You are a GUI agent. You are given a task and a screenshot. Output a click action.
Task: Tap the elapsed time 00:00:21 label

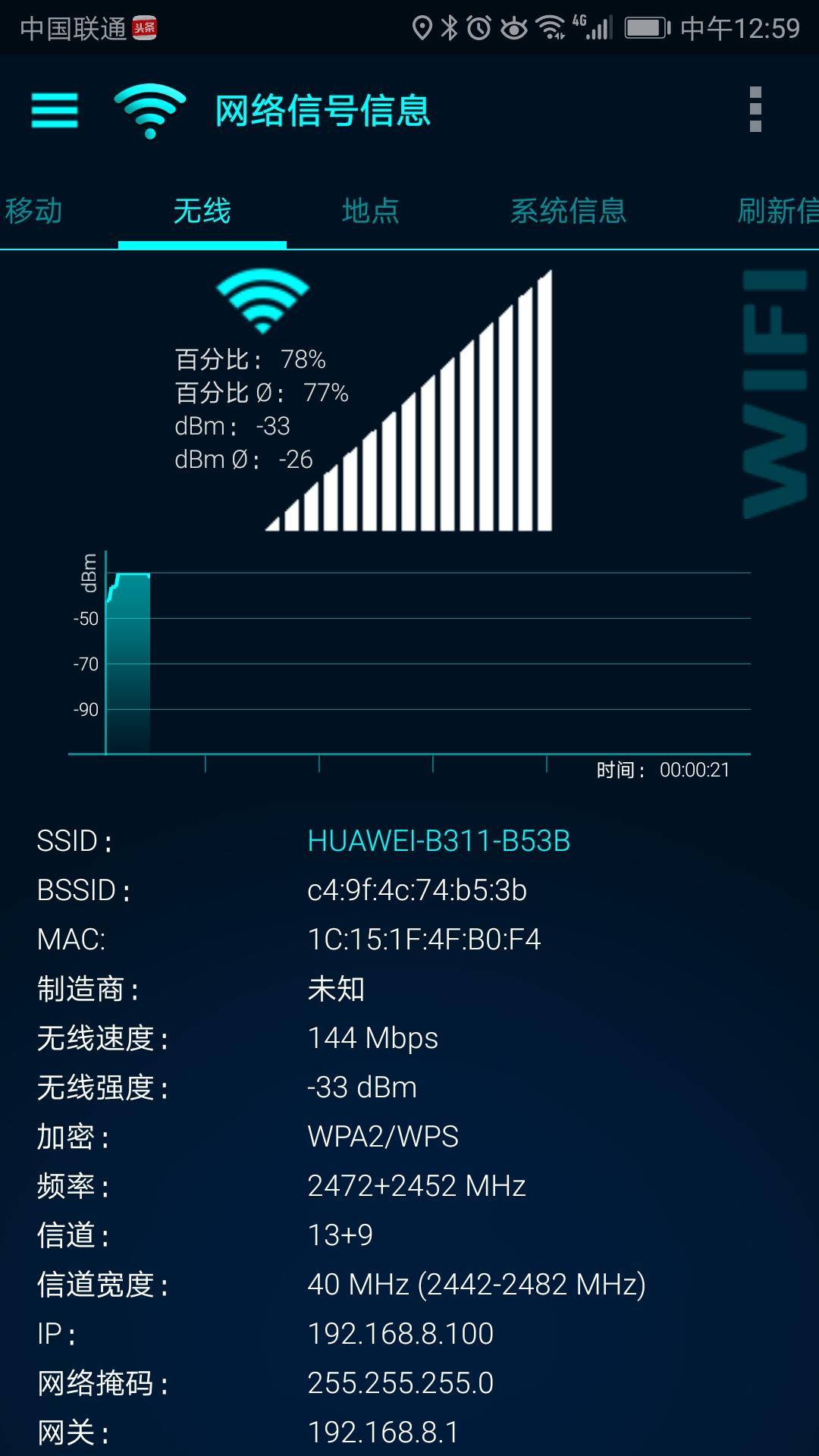(x=693, y=769)
